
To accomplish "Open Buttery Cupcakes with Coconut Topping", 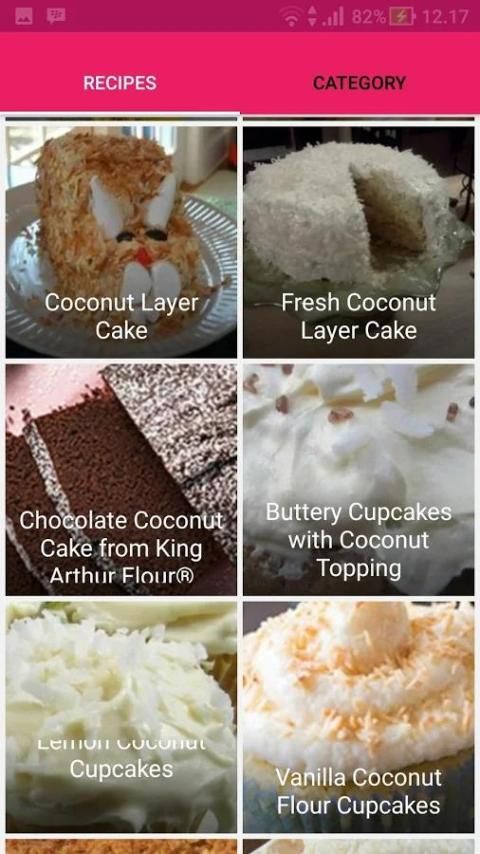I will (359, 480).
